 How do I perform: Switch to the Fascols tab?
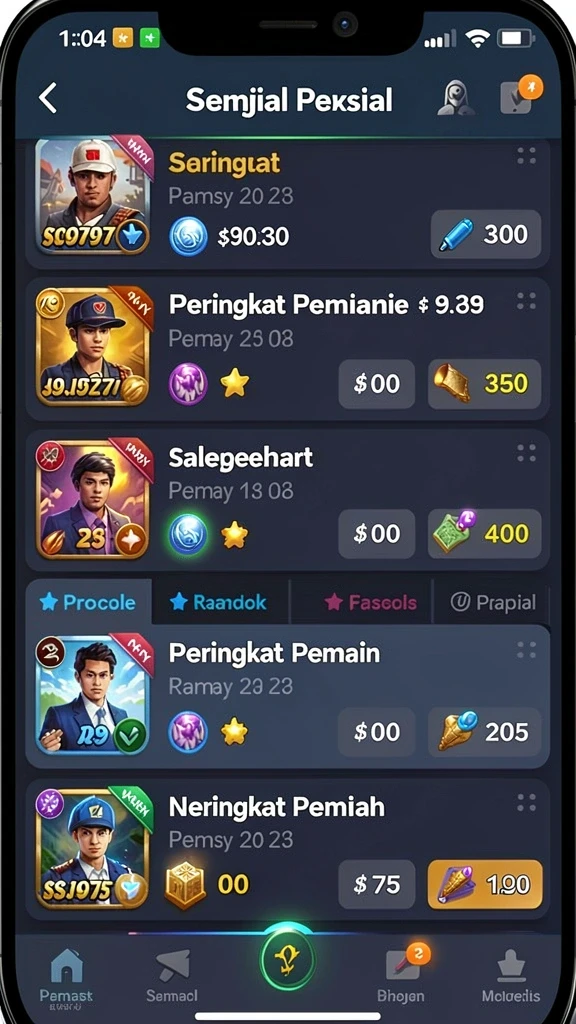(x=361, y=602)
